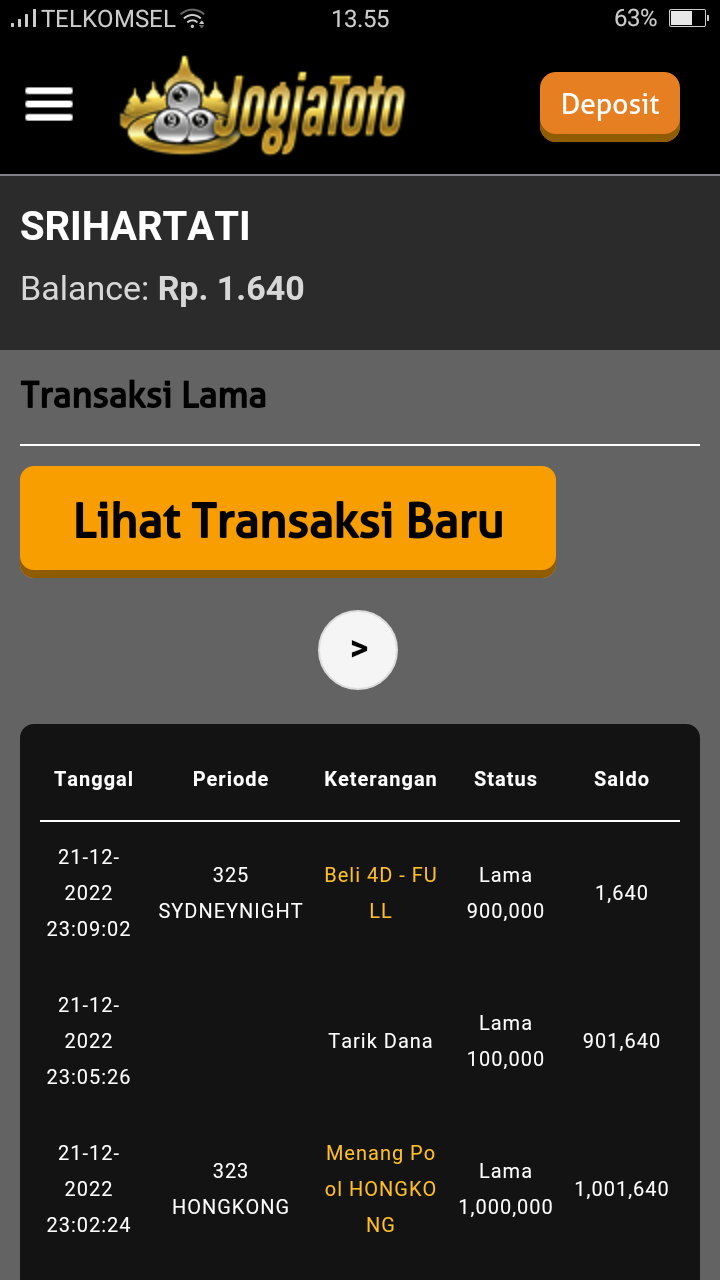Tap the Deposit button
The height and width of the screenshot is (1280, 720).
coord(609,104)
